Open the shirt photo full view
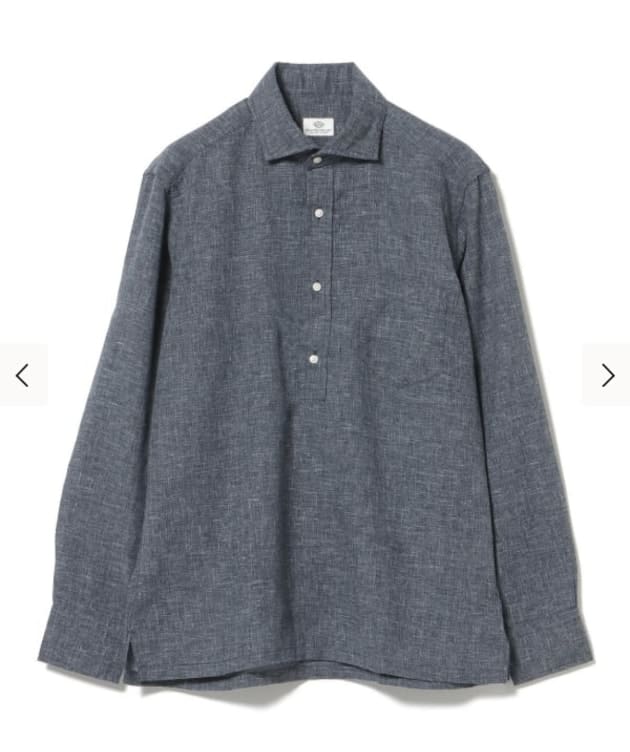 315,400
